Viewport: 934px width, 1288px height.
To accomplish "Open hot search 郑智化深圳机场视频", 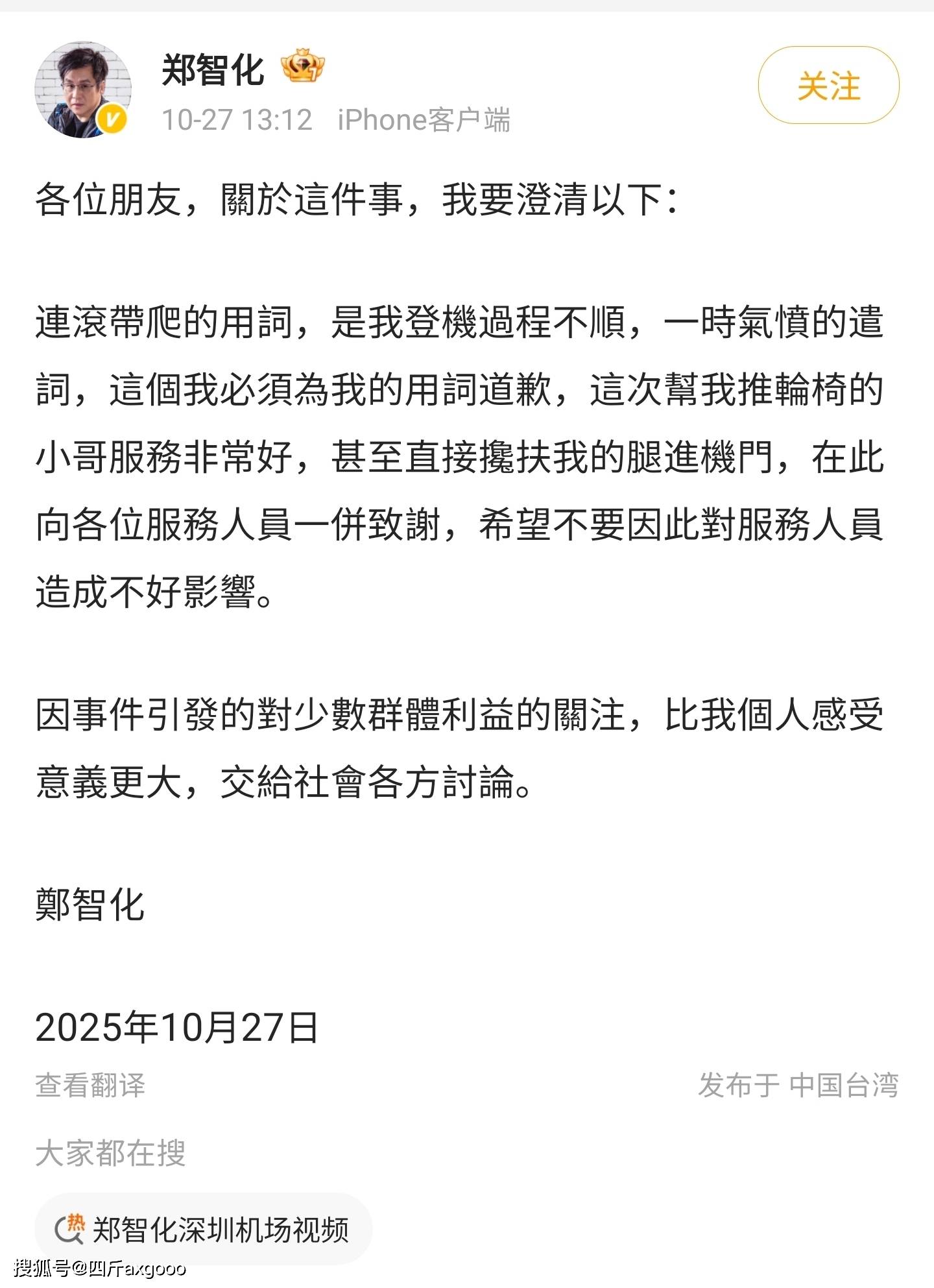I will pyautogui.click(x=204, y=1229).
